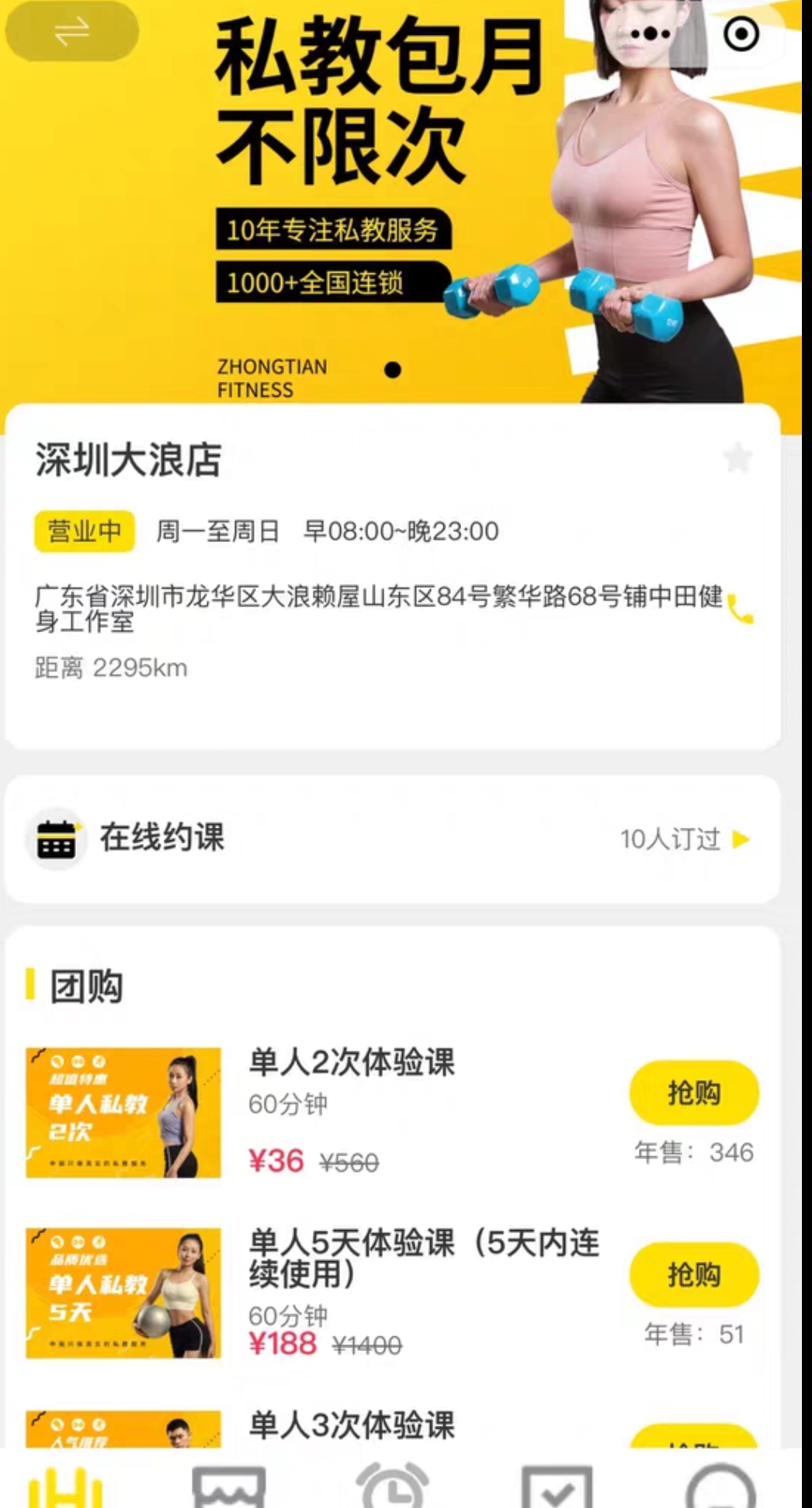Open the 单人私教5天 deal thumbnail

tap(123, 1293)
